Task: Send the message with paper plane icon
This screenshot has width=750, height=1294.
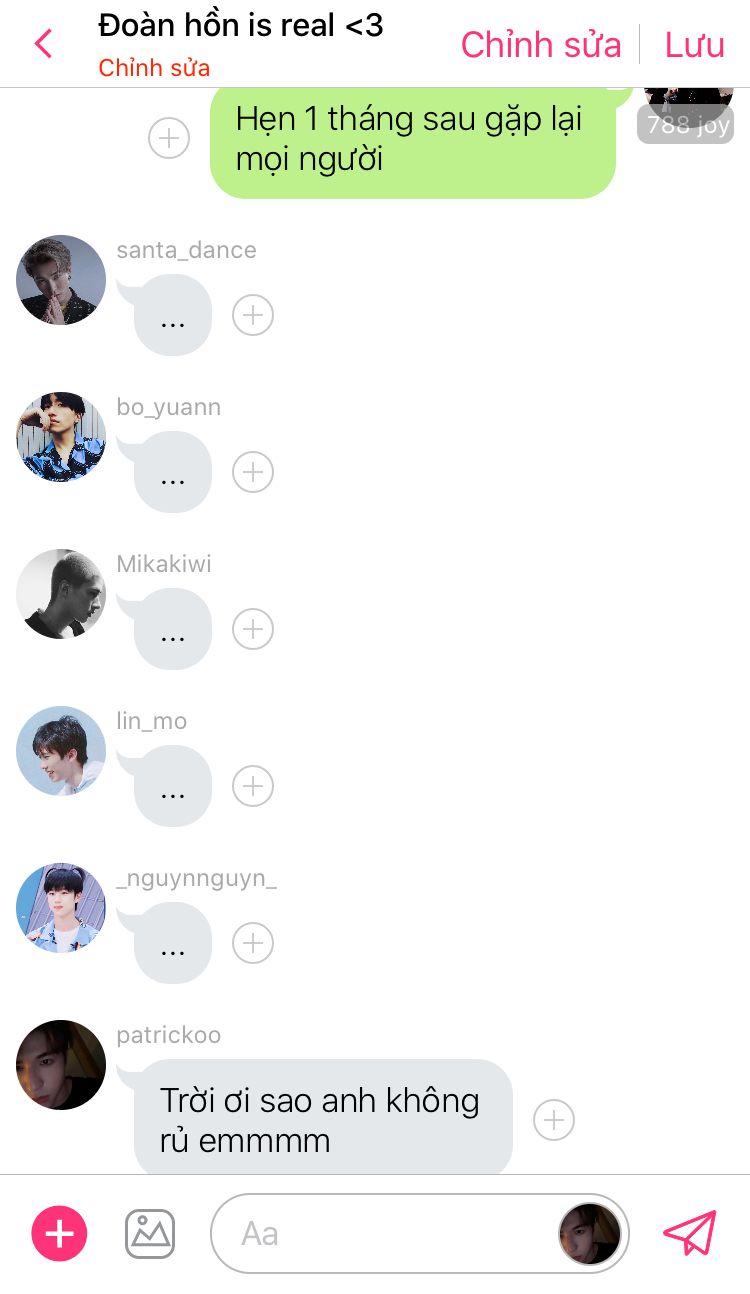Action: pos(690,1233)
